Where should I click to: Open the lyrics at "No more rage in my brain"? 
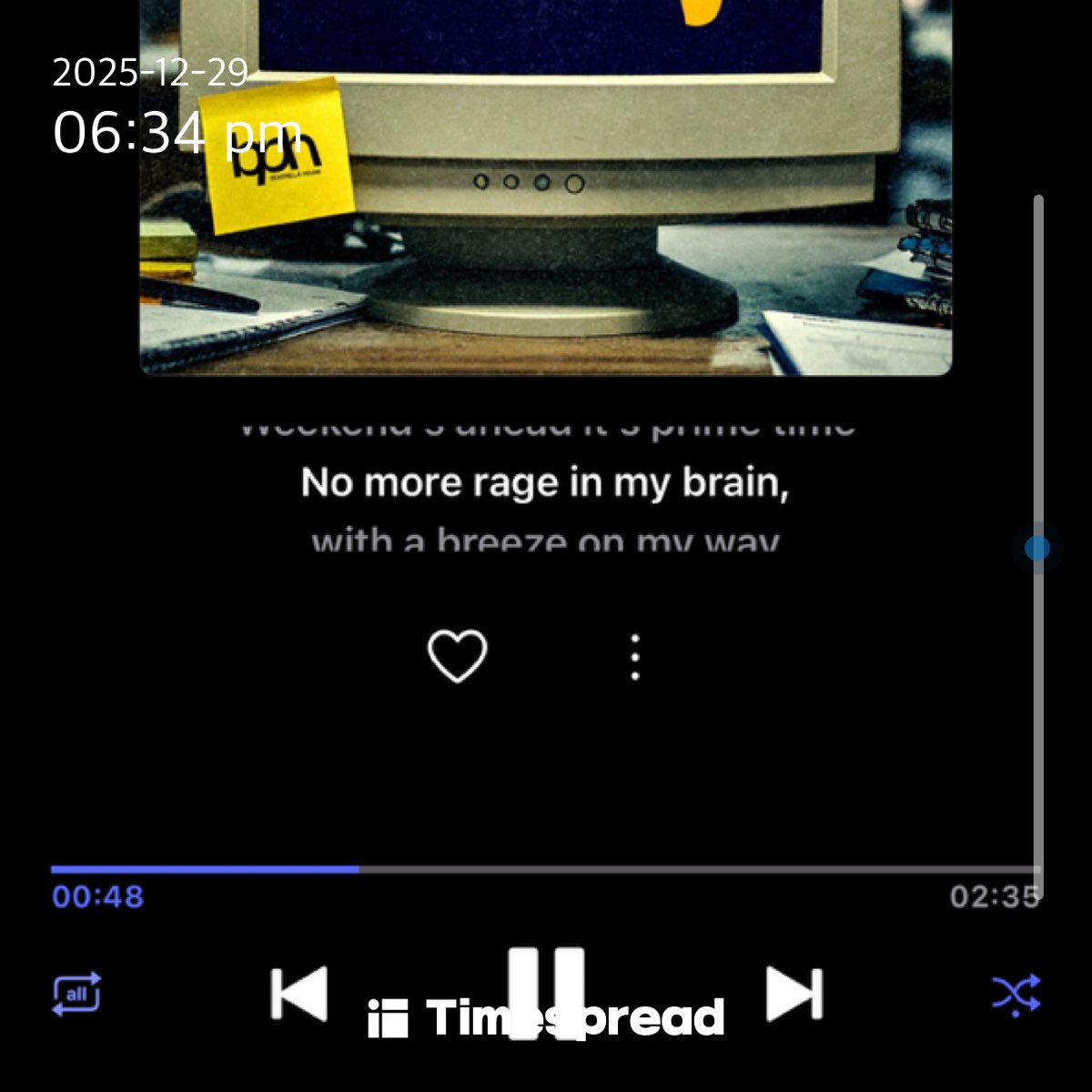(x=544, y=482)
